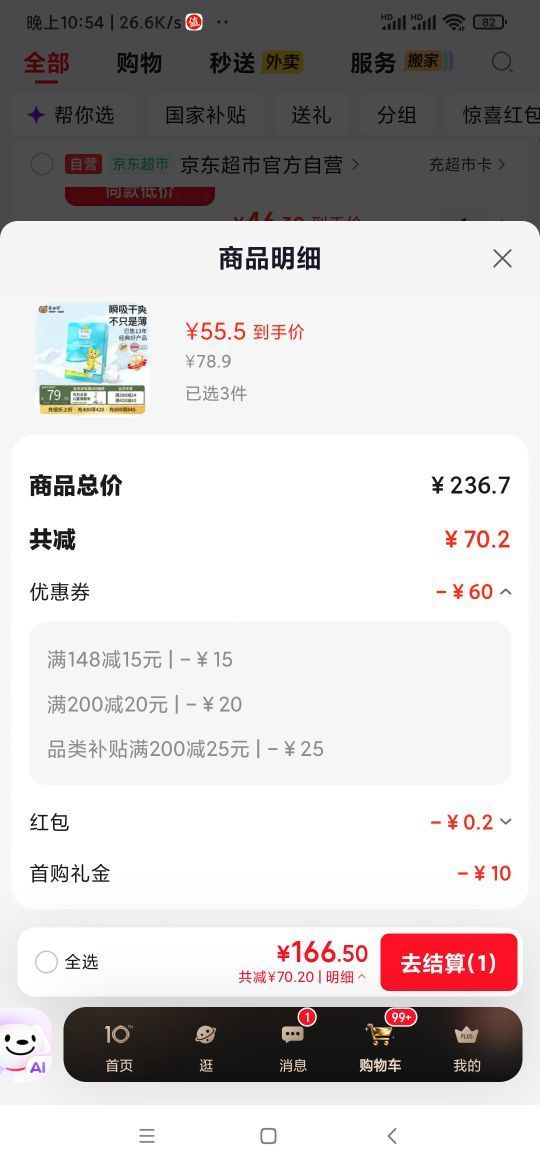Tap 去结算 to check out

(x=448, y=963)
